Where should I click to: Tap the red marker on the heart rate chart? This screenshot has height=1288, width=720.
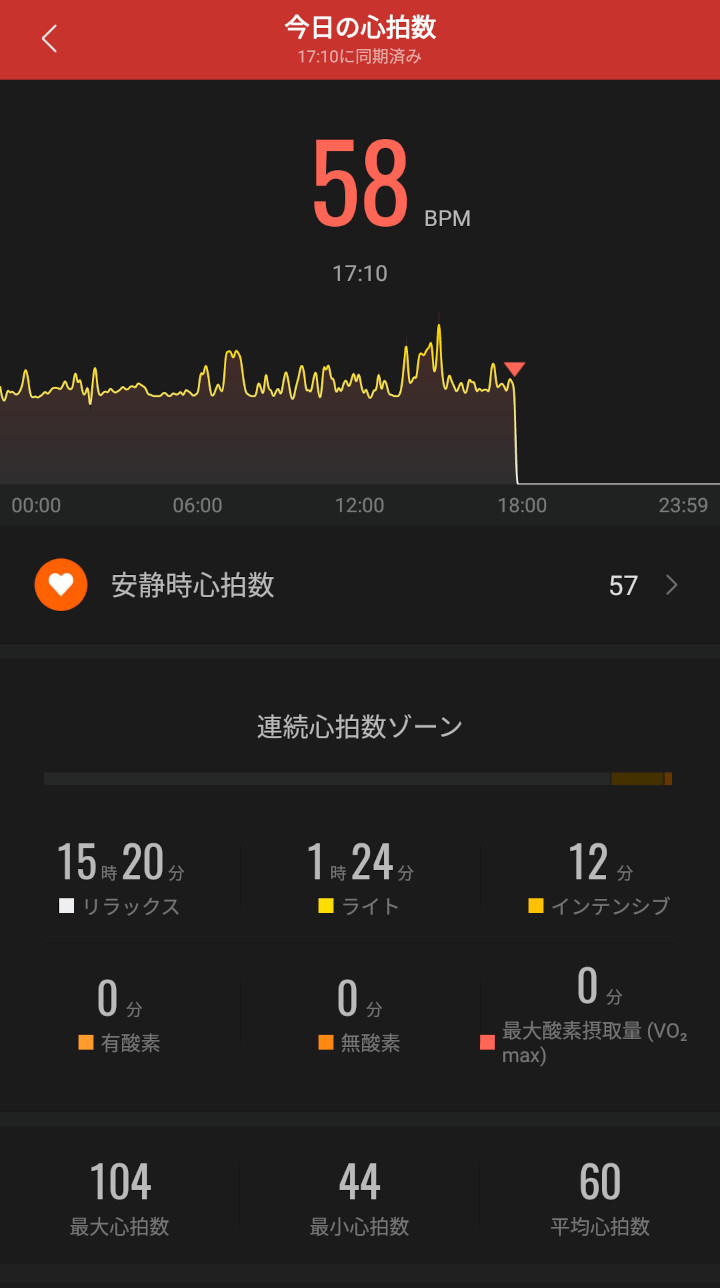[x=514, y=369]
